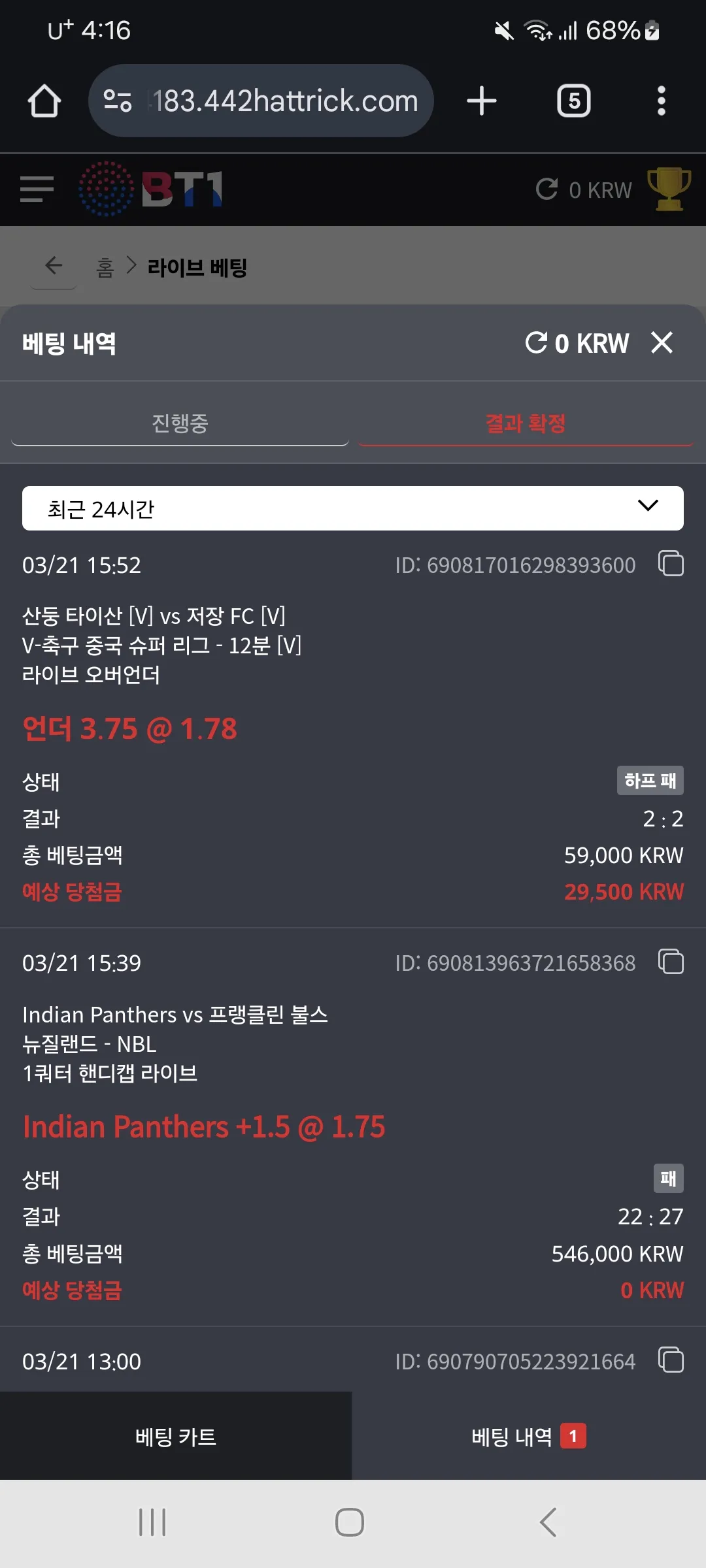Copy bet ID 690790705223921664

tap(671, 1360)
